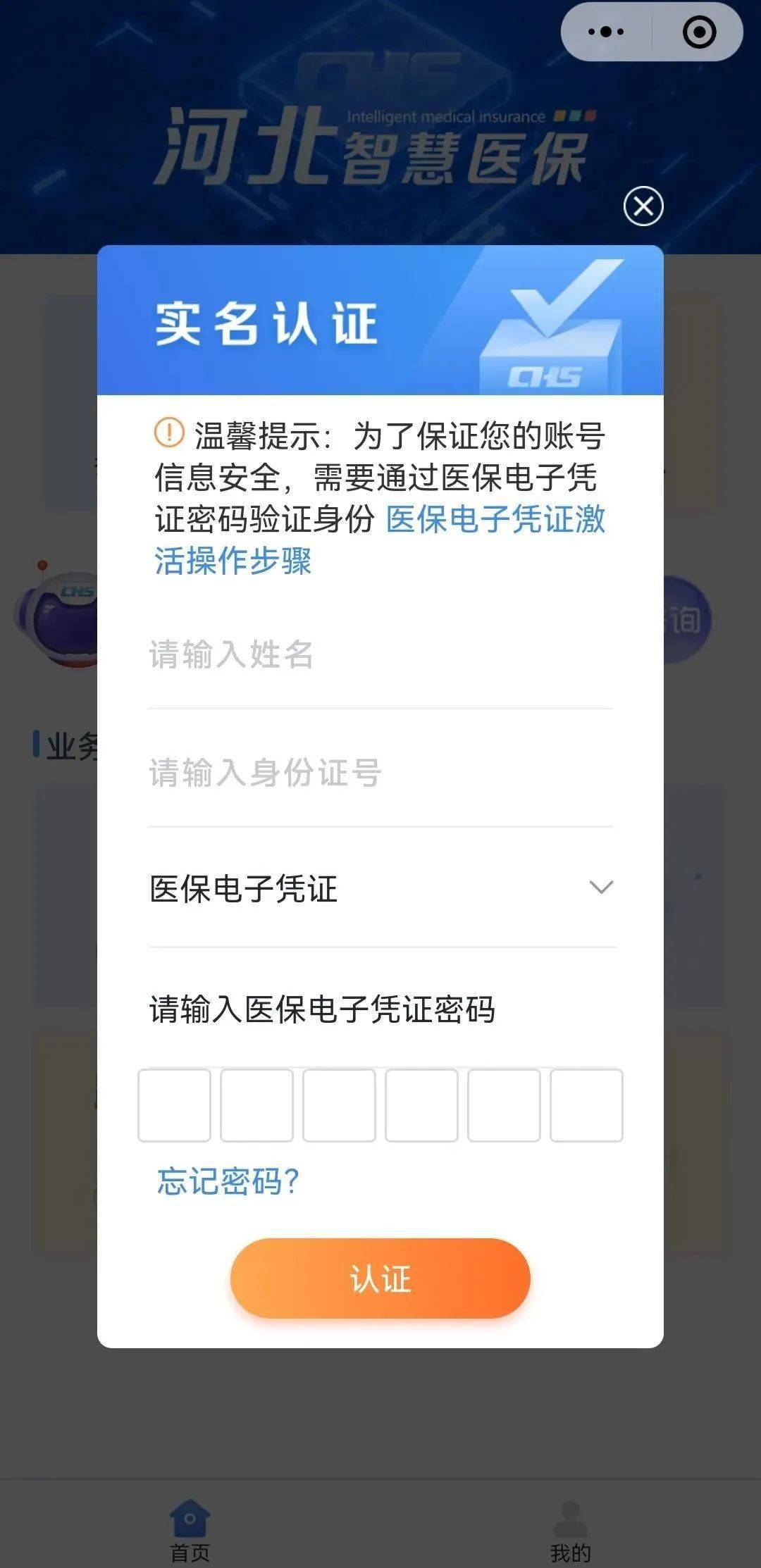The height and width of the screenshot is (1568, 761).
Task: Switch to the 我的 tab
Action: (571, 1531)
